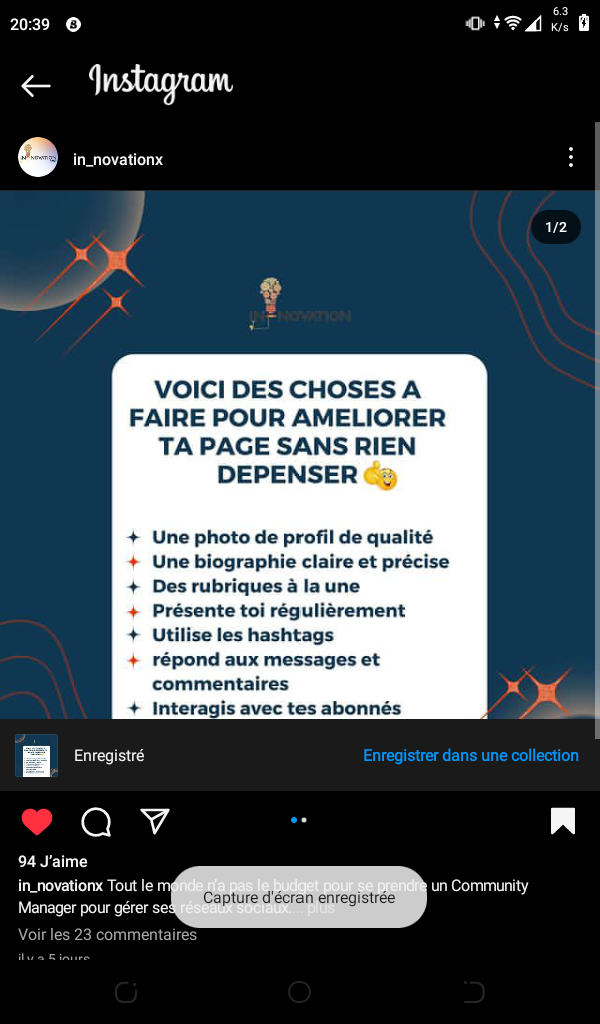Remove the bookmark with the save icon

pyautogui.click(x=563, y=821)
